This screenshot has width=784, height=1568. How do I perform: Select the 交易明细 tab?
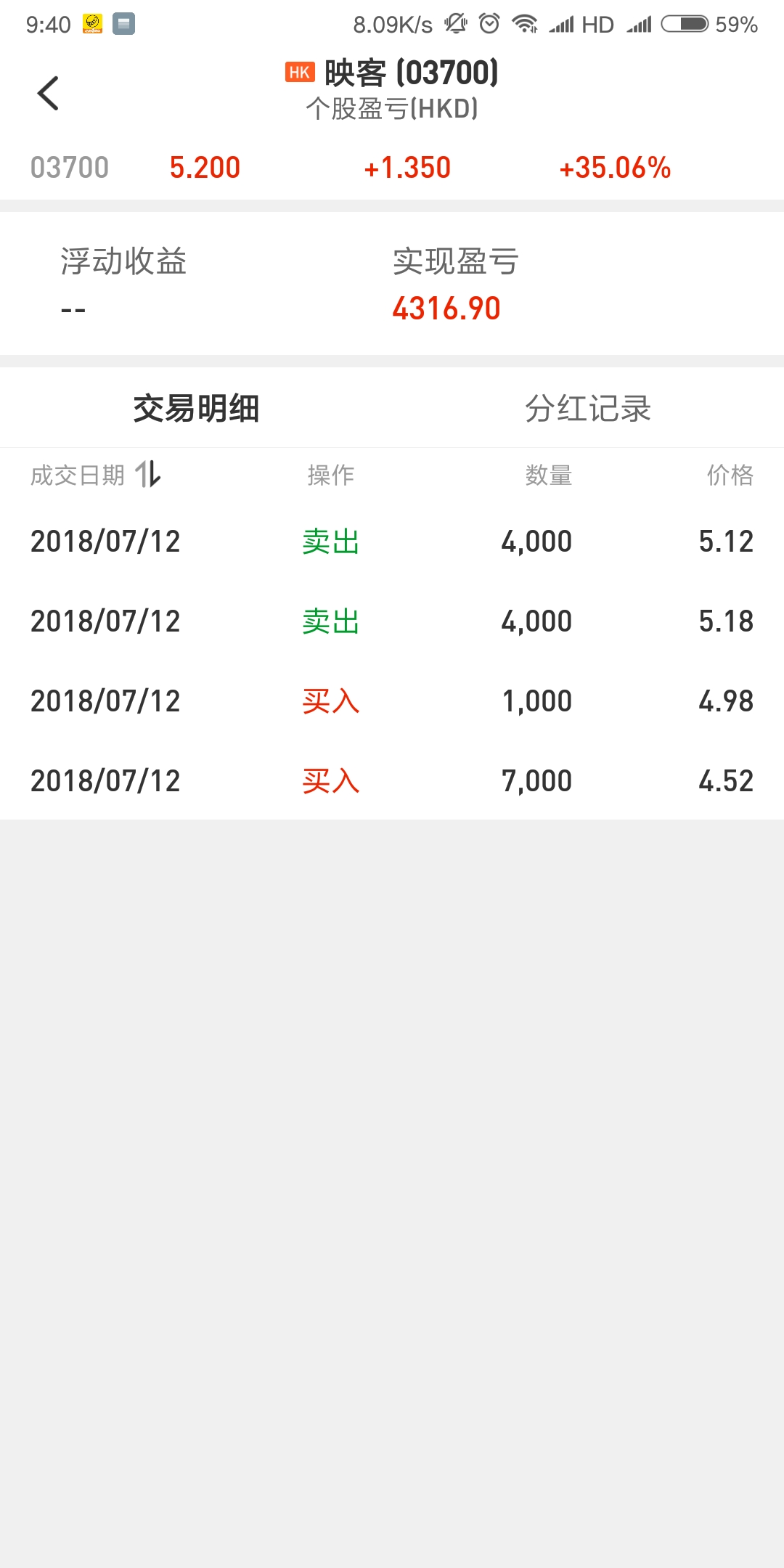(x=196, y=408)
